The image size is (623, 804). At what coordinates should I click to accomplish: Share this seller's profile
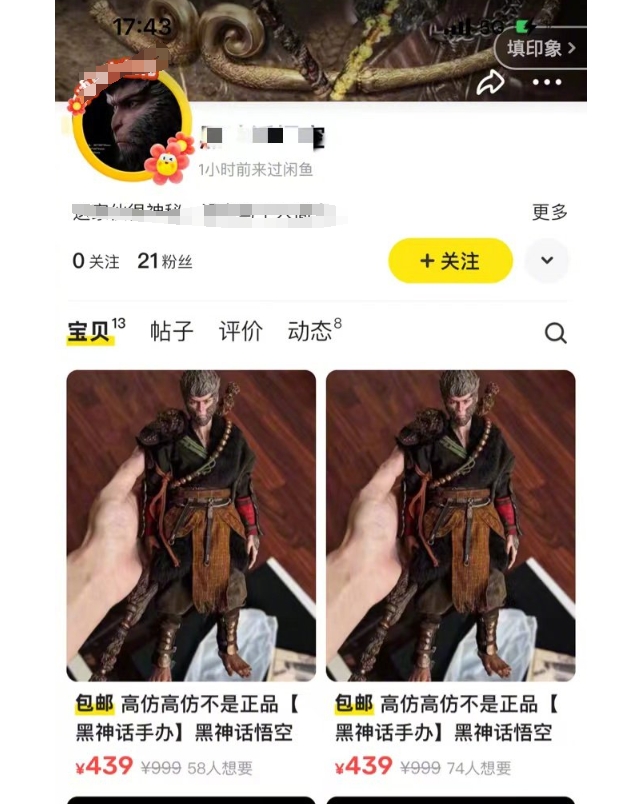tap(491, 82)
